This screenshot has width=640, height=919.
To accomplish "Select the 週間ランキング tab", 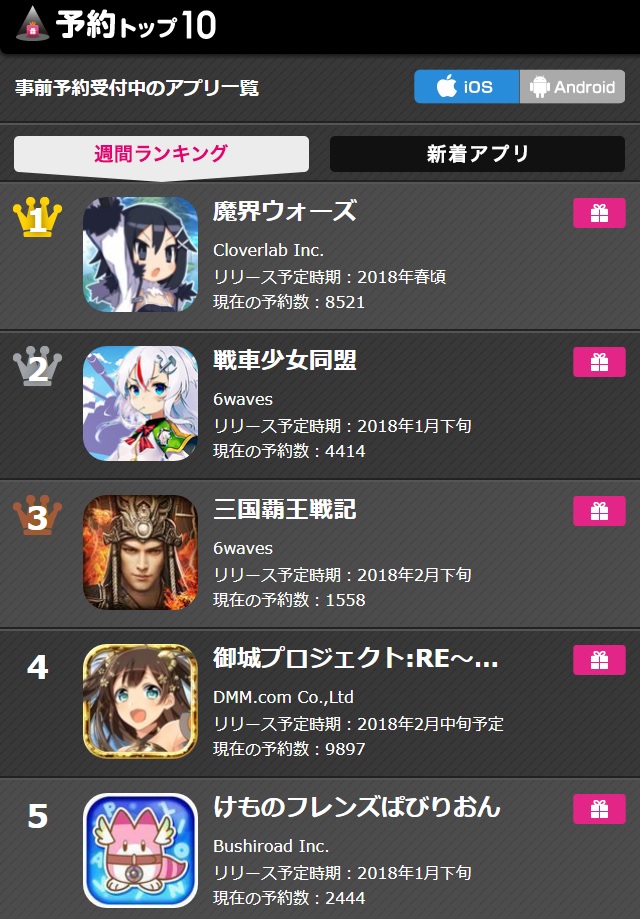I will click(x=161, y=154).
